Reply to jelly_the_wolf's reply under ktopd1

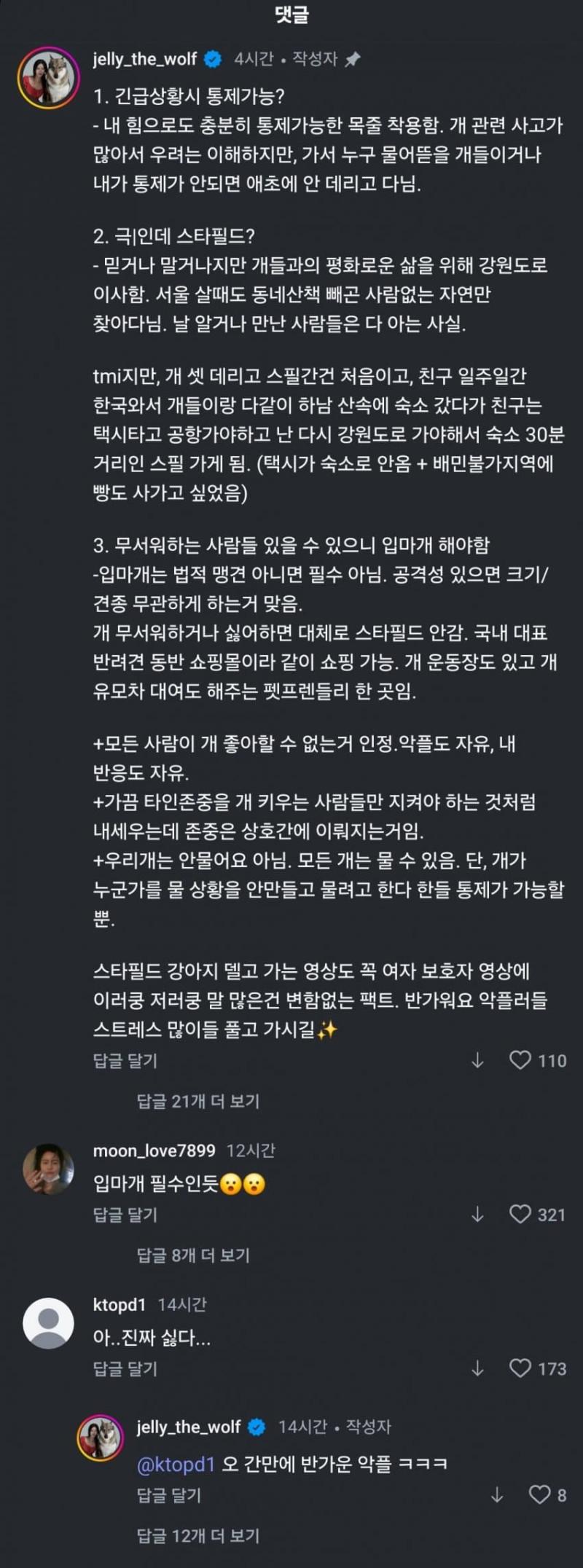(x=169, y=1496)
